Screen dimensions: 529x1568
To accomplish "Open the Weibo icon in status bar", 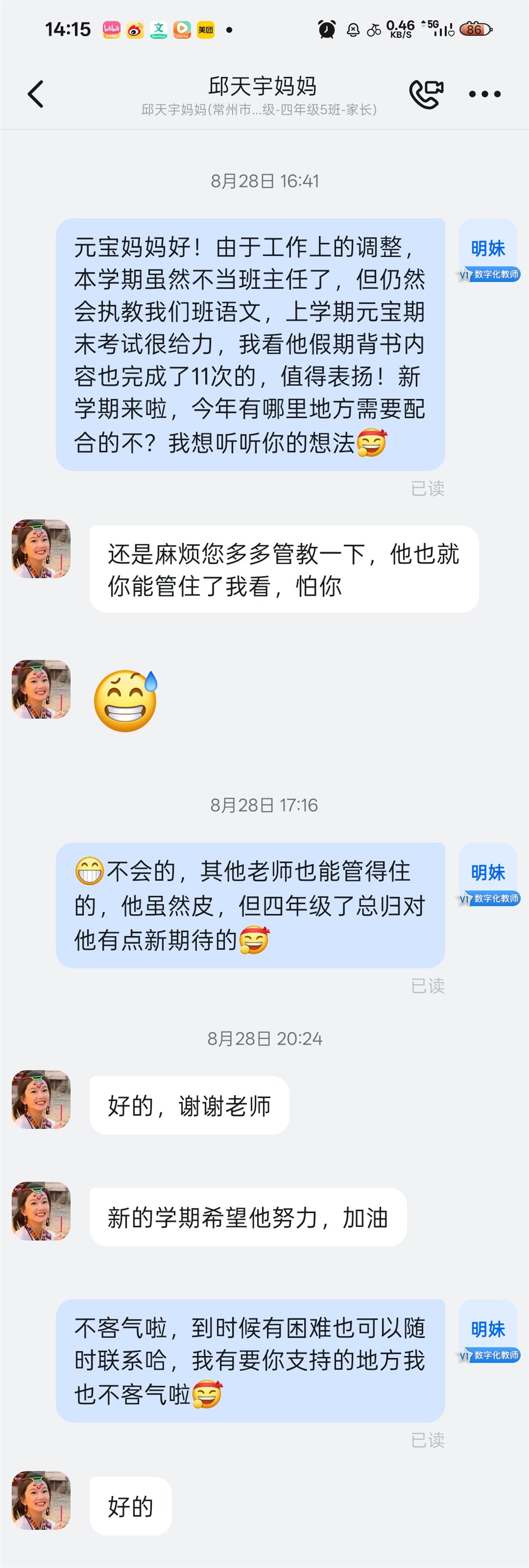I will [135, 28].
